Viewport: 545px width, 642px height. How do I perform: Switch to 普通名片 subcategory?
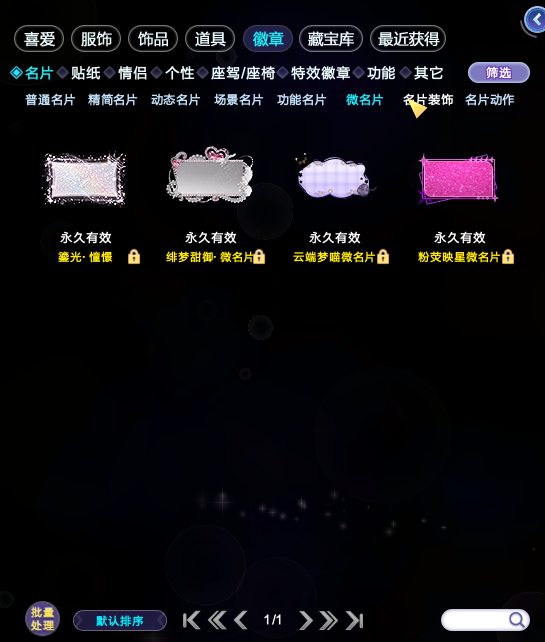(50, 99)
